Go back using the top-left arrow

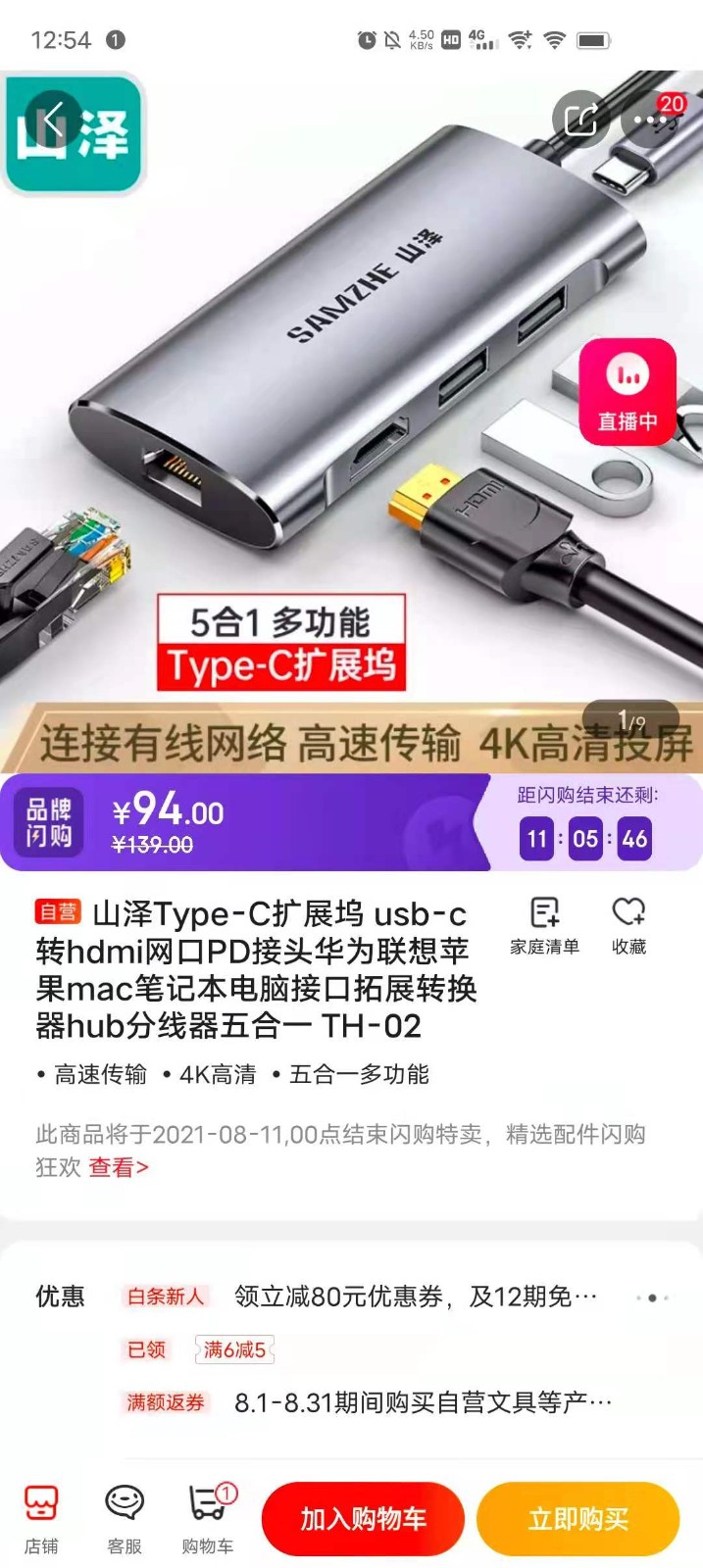pyautogui.click(x=54, y=121)
